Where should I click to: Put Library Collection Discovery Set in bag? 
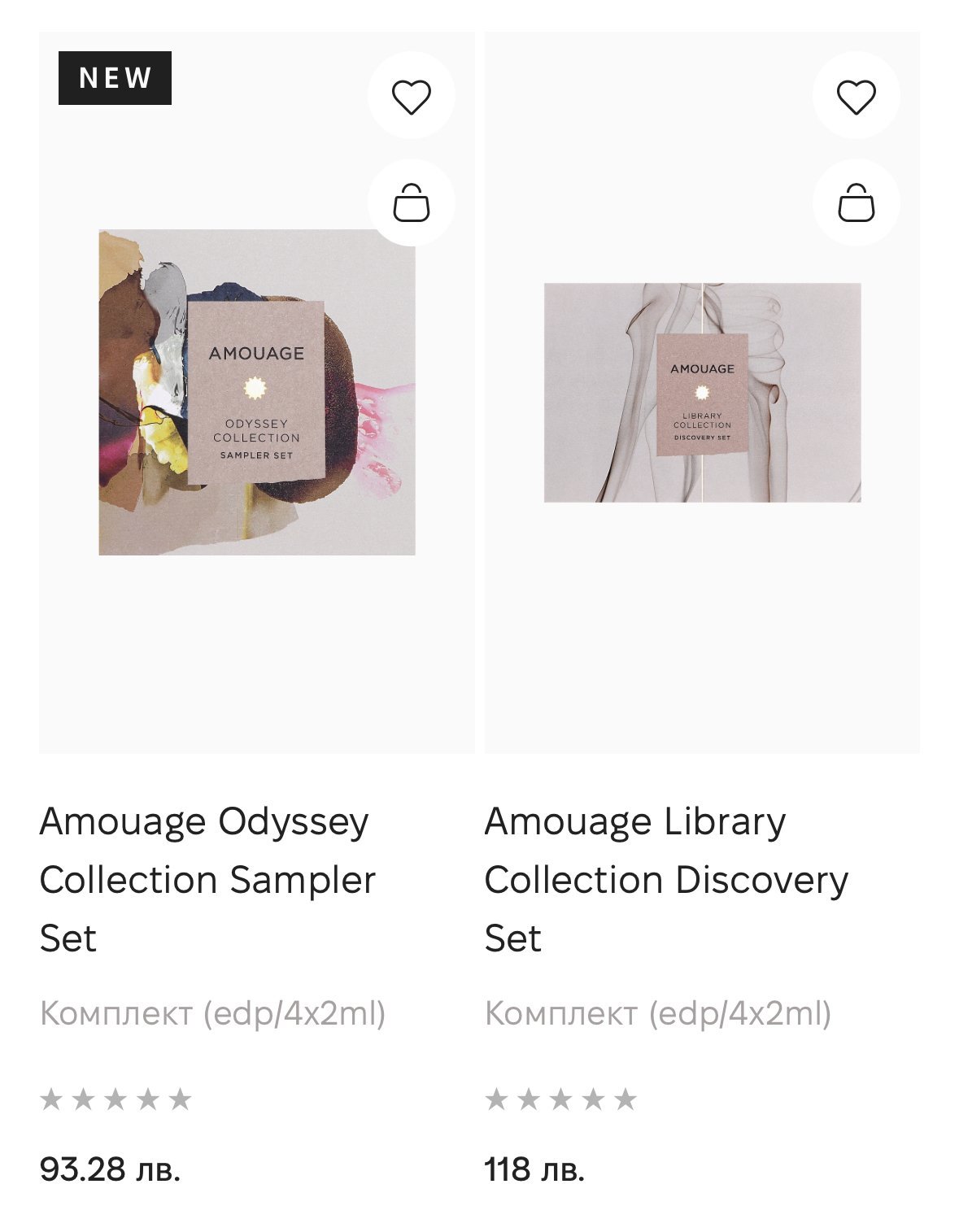tap(856, 203)
